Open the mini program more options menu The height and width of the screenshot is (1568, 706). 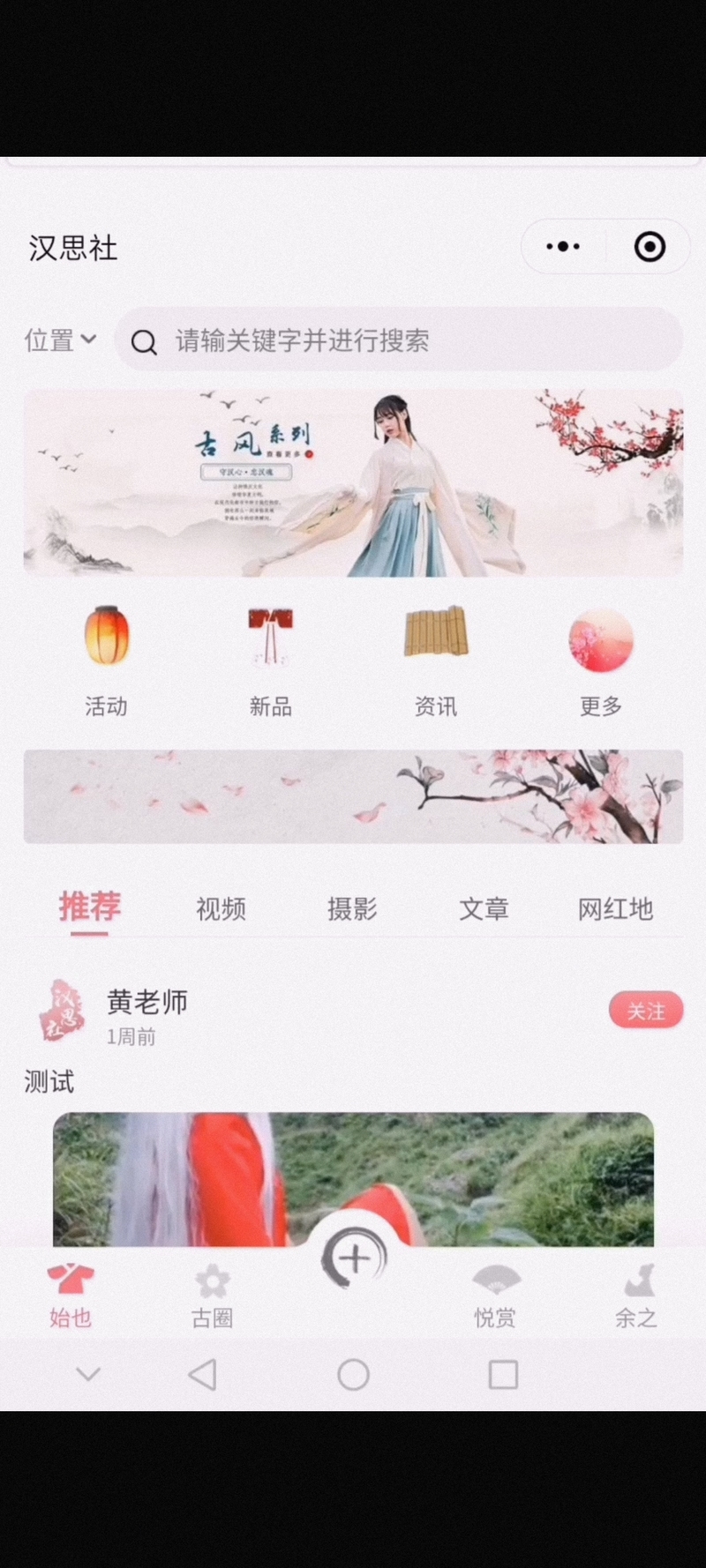point(563,247)
